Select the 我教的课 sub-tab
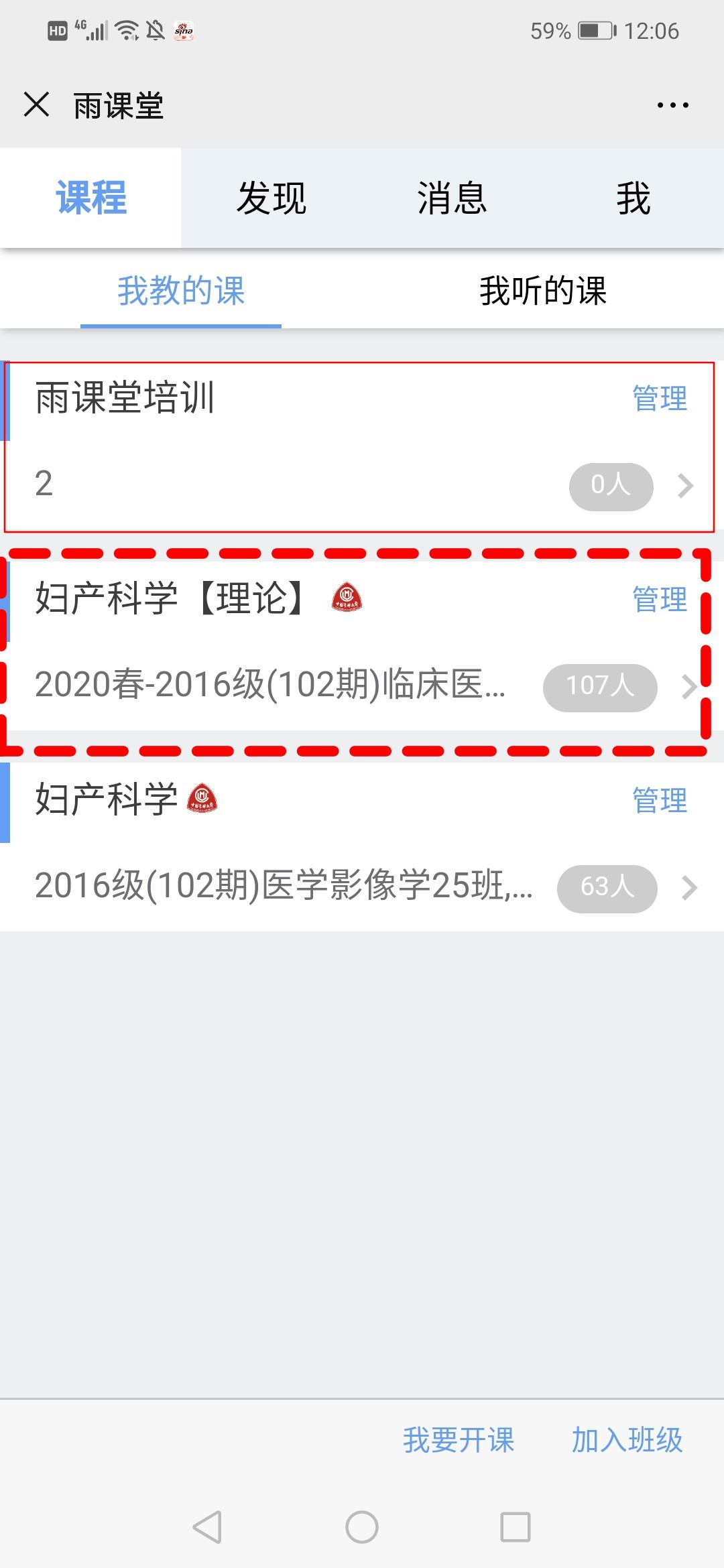The width and height of the screenshot is (724, 1568). (181, 291)
